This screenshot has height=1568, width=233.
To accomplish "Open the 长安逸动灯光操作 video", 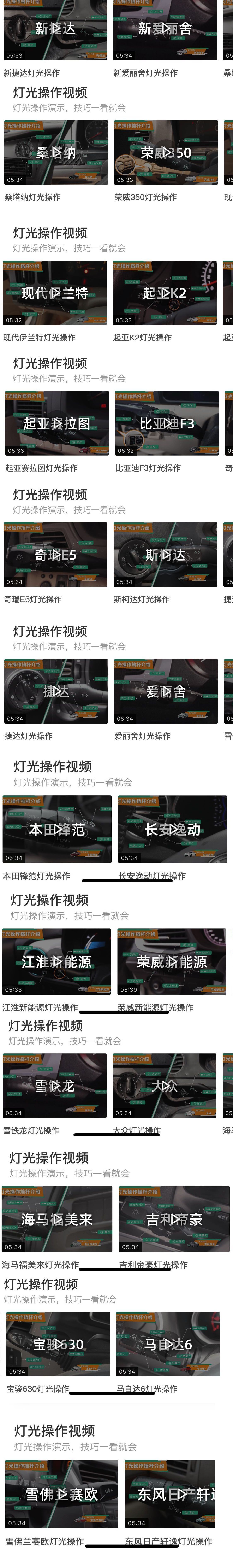I will (172, 829).
